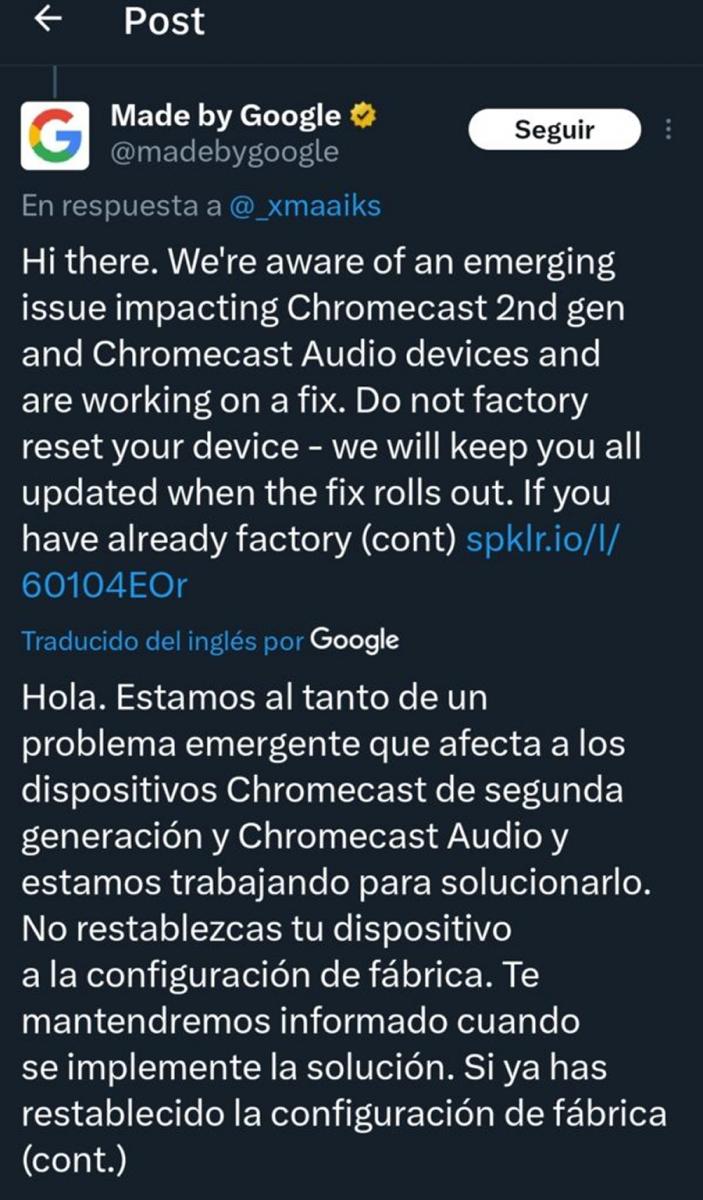Open the three-dot post options menu

tap(668, 130)
